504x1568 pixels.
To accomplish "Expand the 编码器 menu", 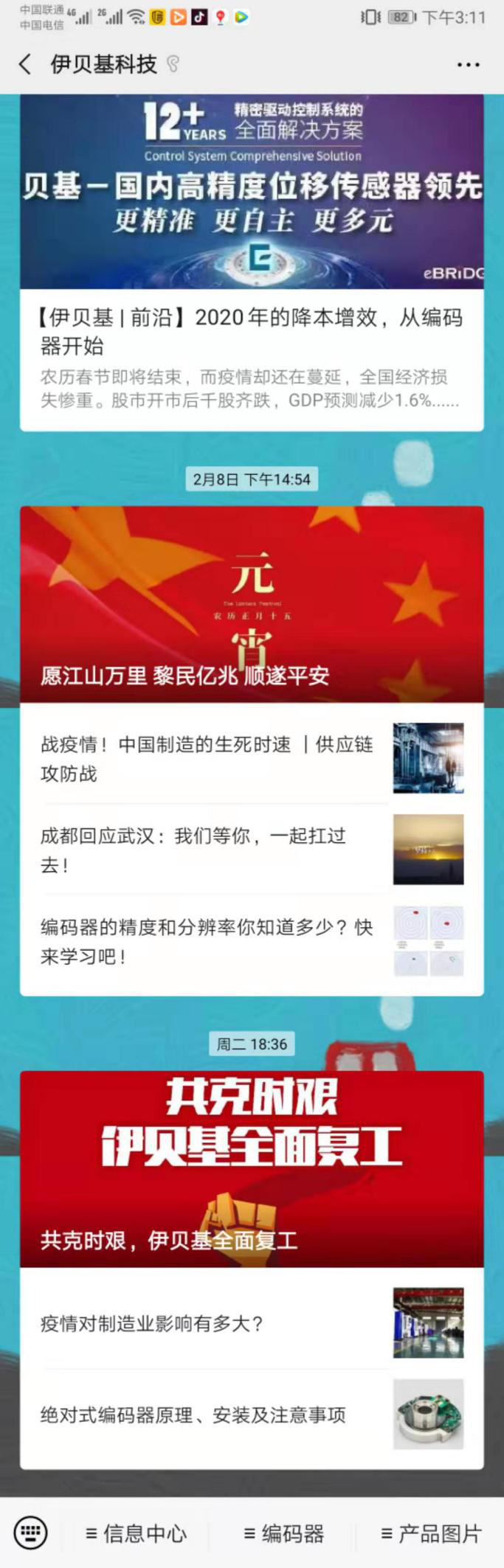I will pos(284,1534).
